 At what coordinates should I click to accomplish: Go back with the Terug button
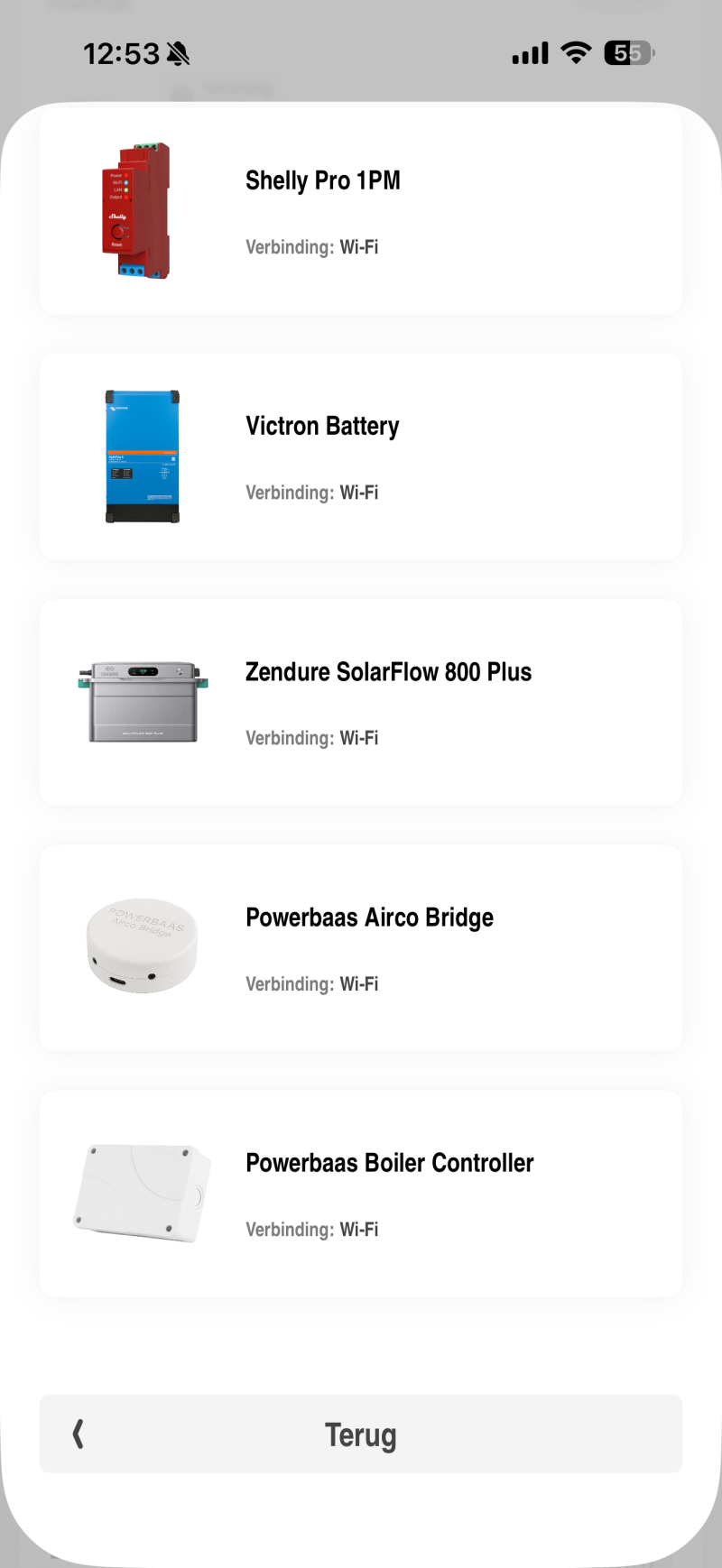pyautogui.click(x=361, y=1434)
